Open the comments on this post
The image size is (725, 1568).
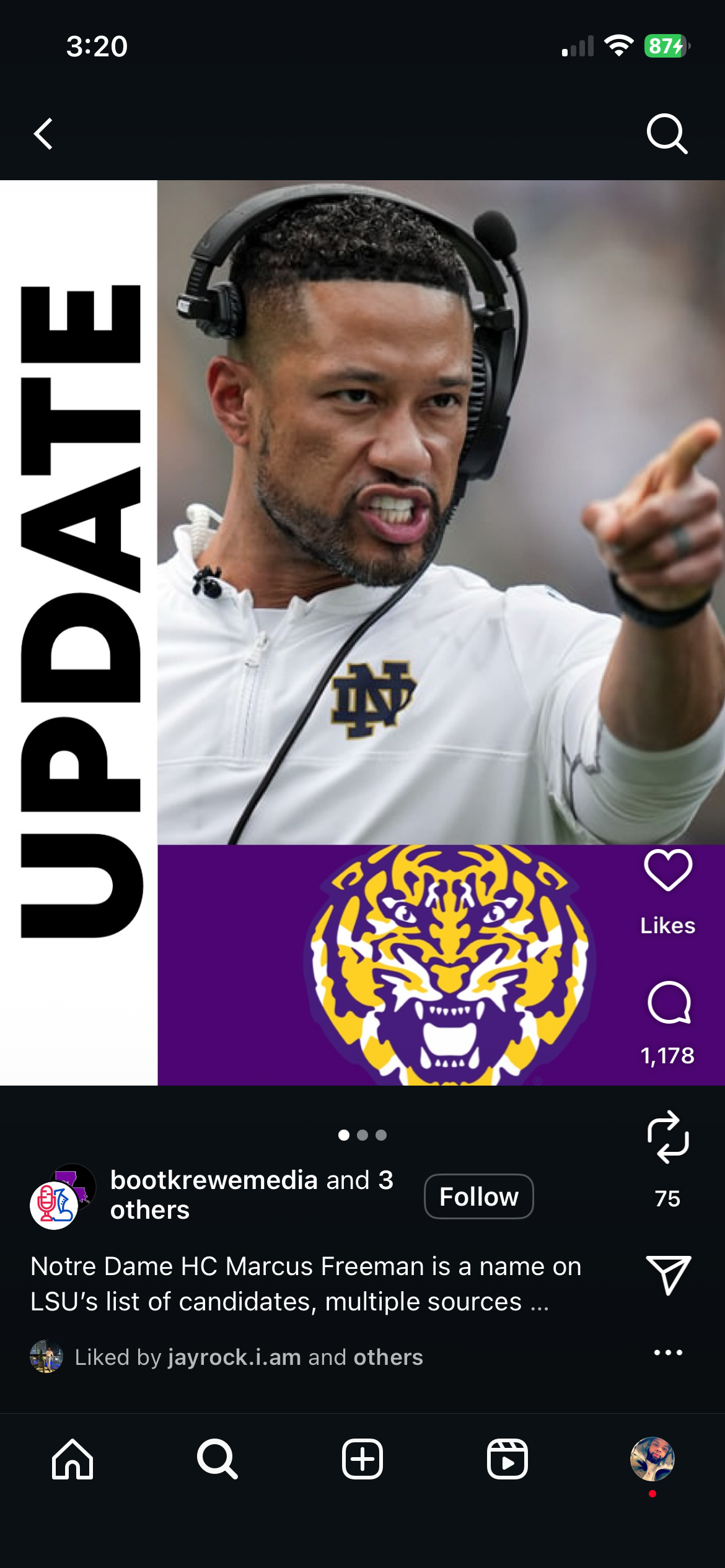coord(668,1003)
